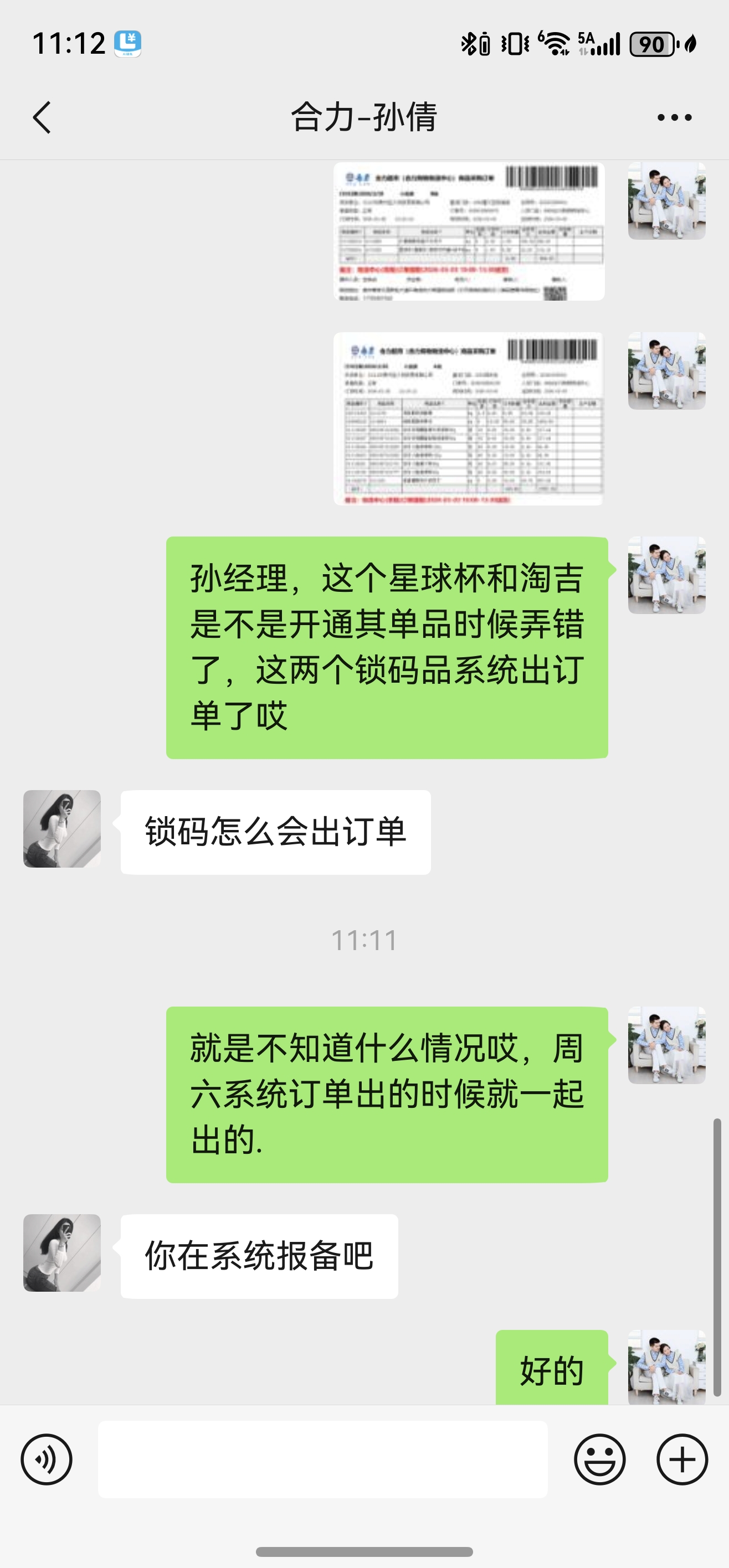
Task: Open the second order sheet image
Action: (x=468, y=419)
